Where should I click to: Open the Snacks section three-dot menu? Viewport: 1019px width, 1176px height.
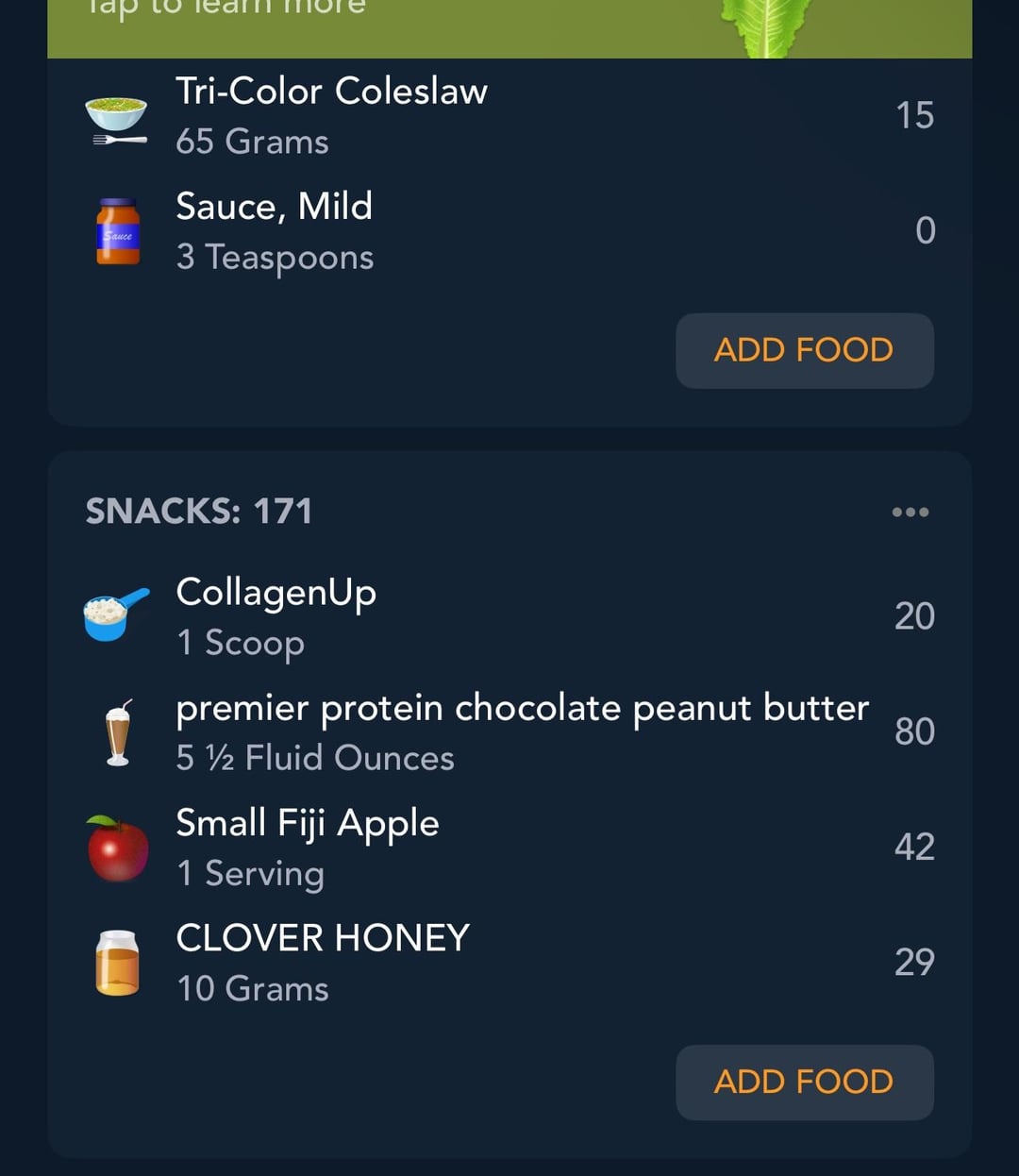(910, 512)
